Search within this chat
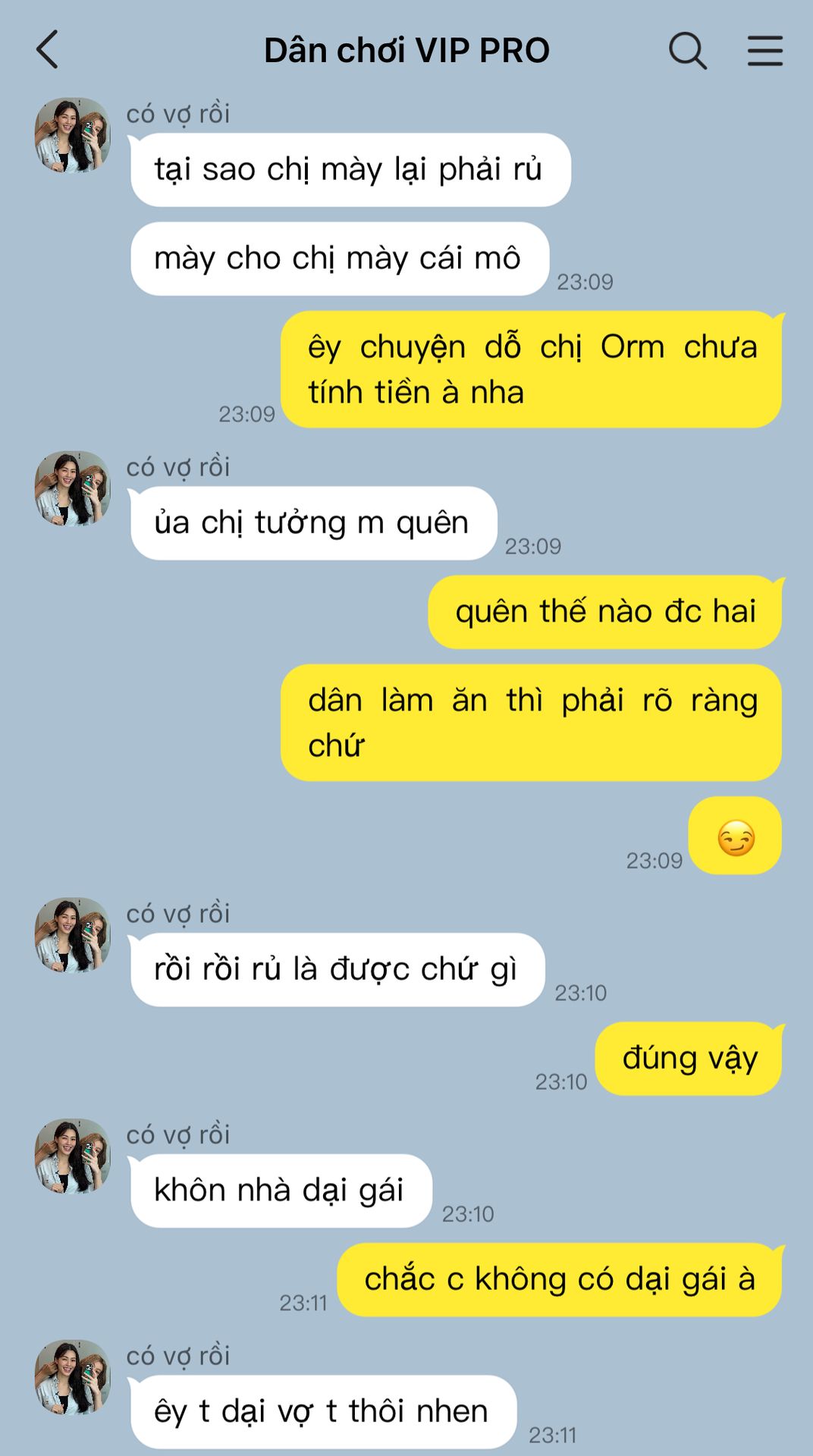Screen dimensions: 813x1456 point(687,51)
